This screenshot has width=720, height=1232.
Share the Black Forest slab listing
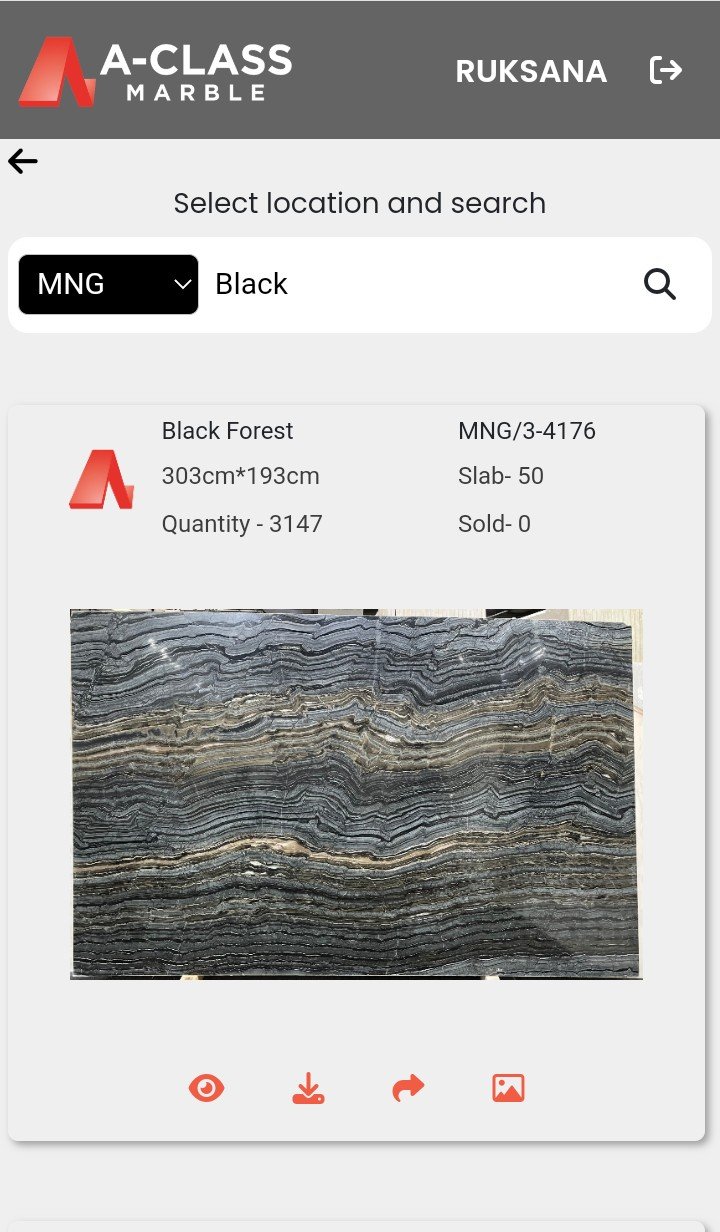click(408, 1088)
